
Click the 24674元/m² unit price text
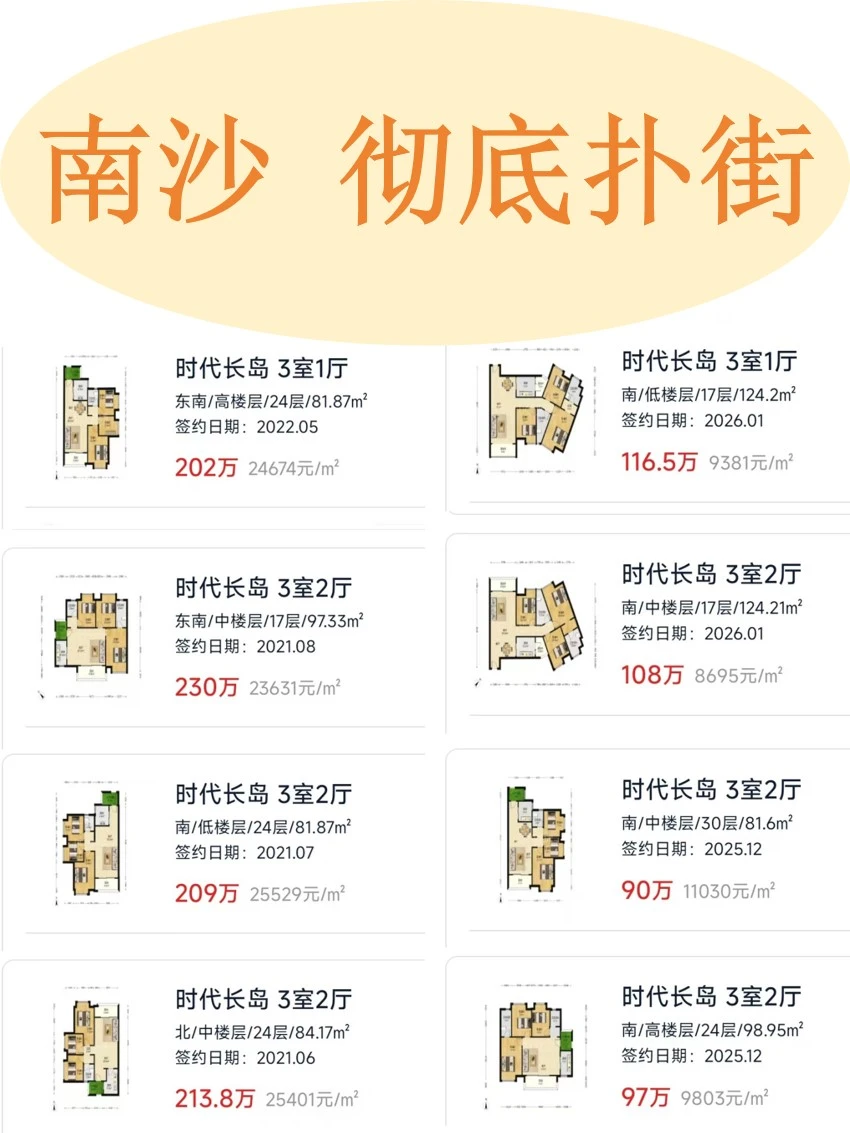tap(293, 468)
